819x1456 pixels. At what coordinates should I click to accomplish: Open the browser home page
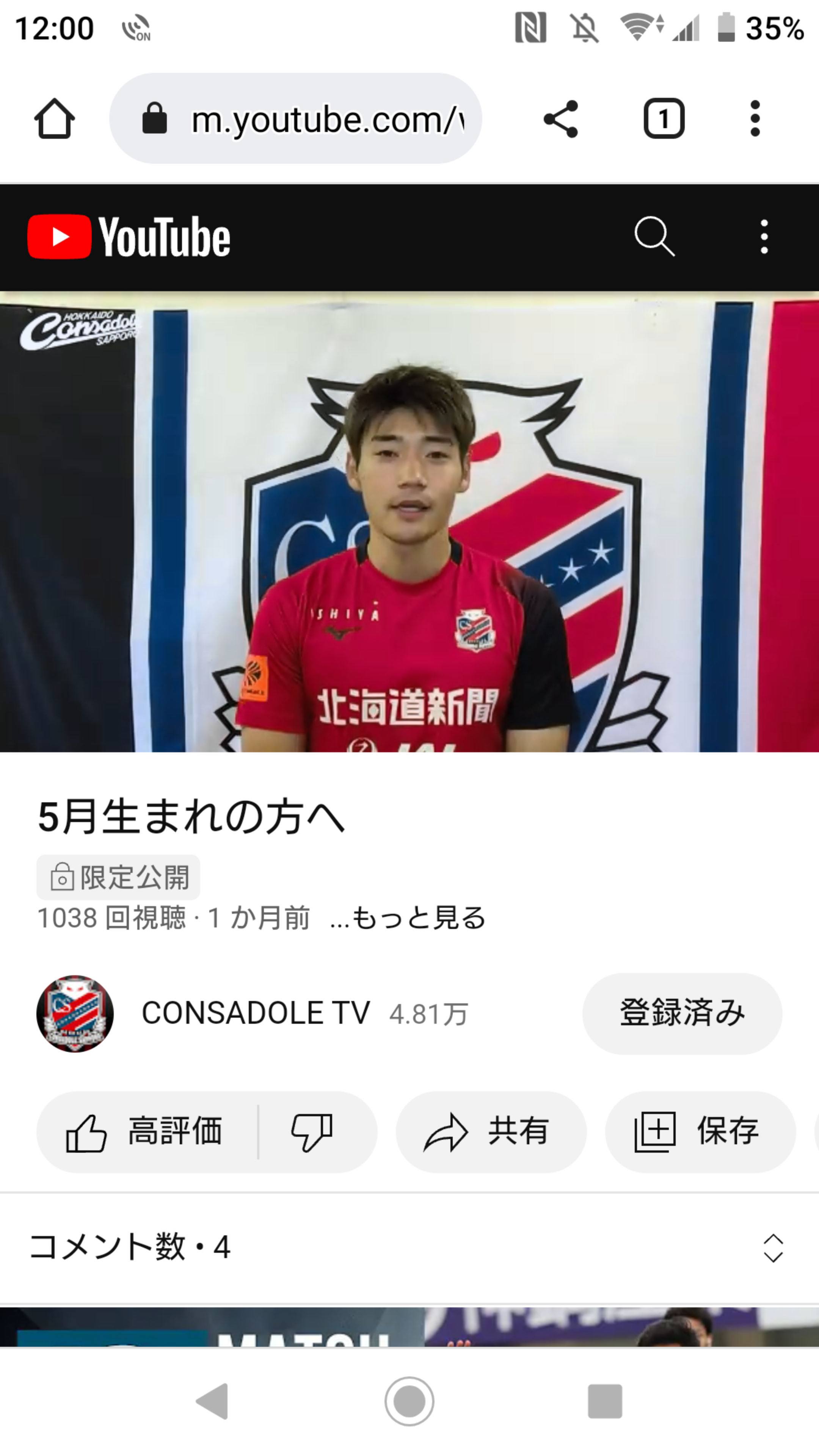[x=54, y=119]
